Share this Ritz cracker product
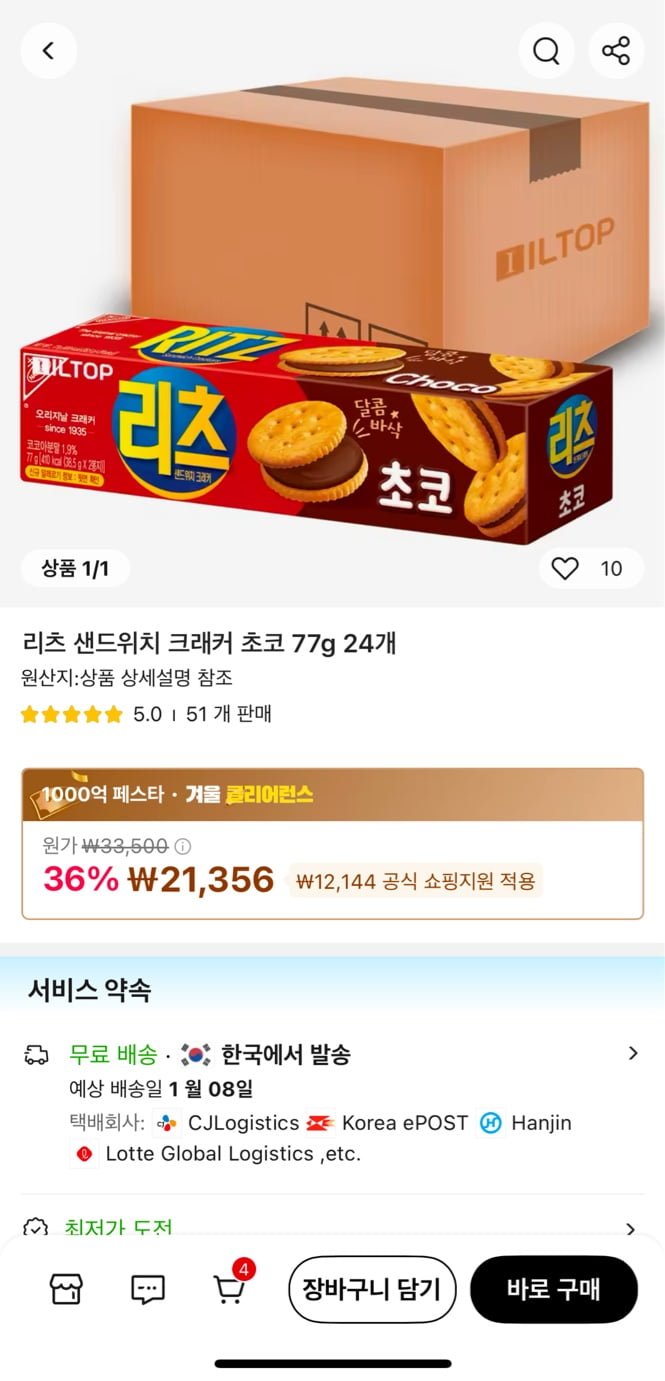665x1381 pixels. pyautogui.click(x=616, y=50)
